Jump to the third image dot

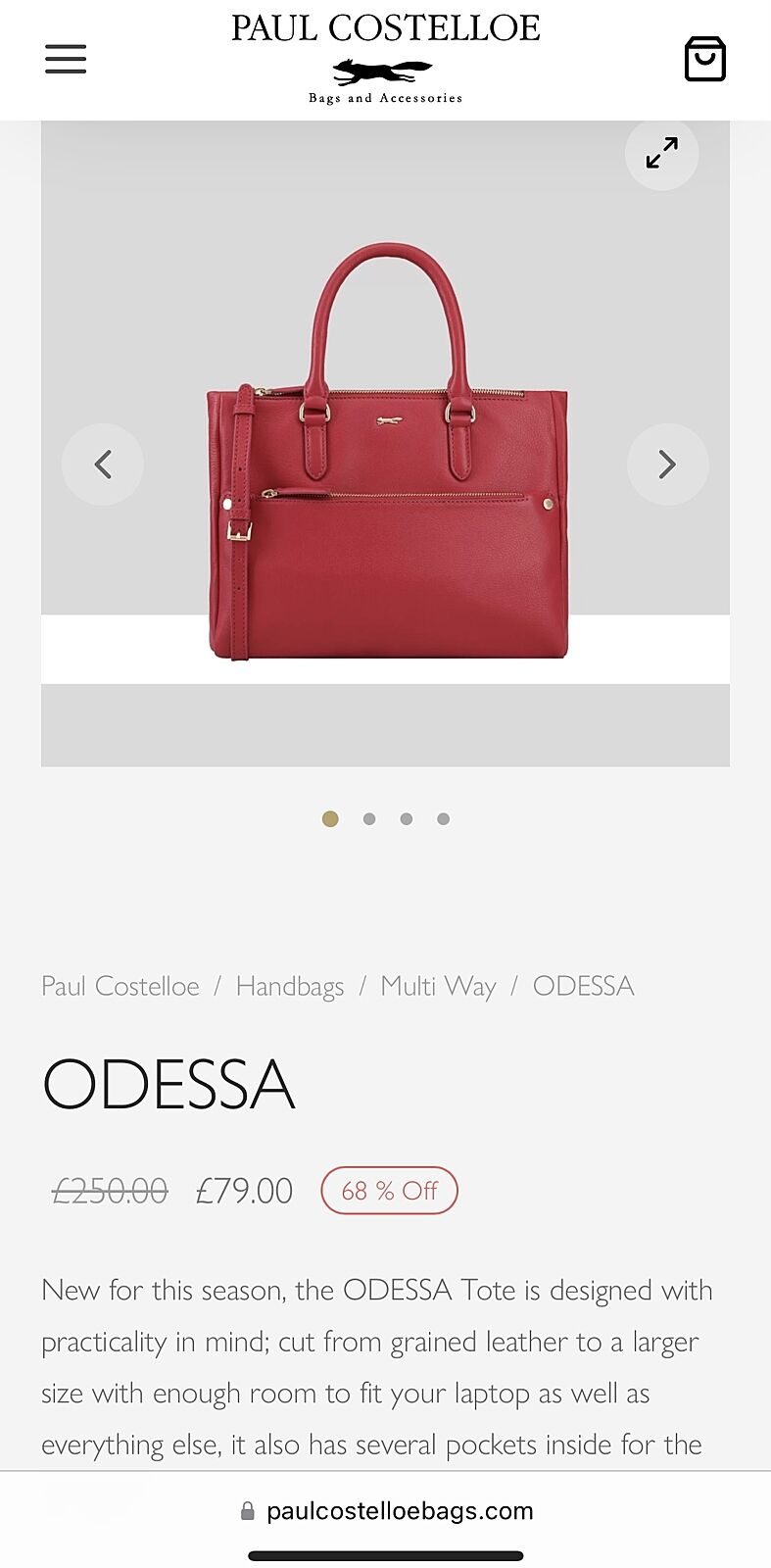point(407,819)
